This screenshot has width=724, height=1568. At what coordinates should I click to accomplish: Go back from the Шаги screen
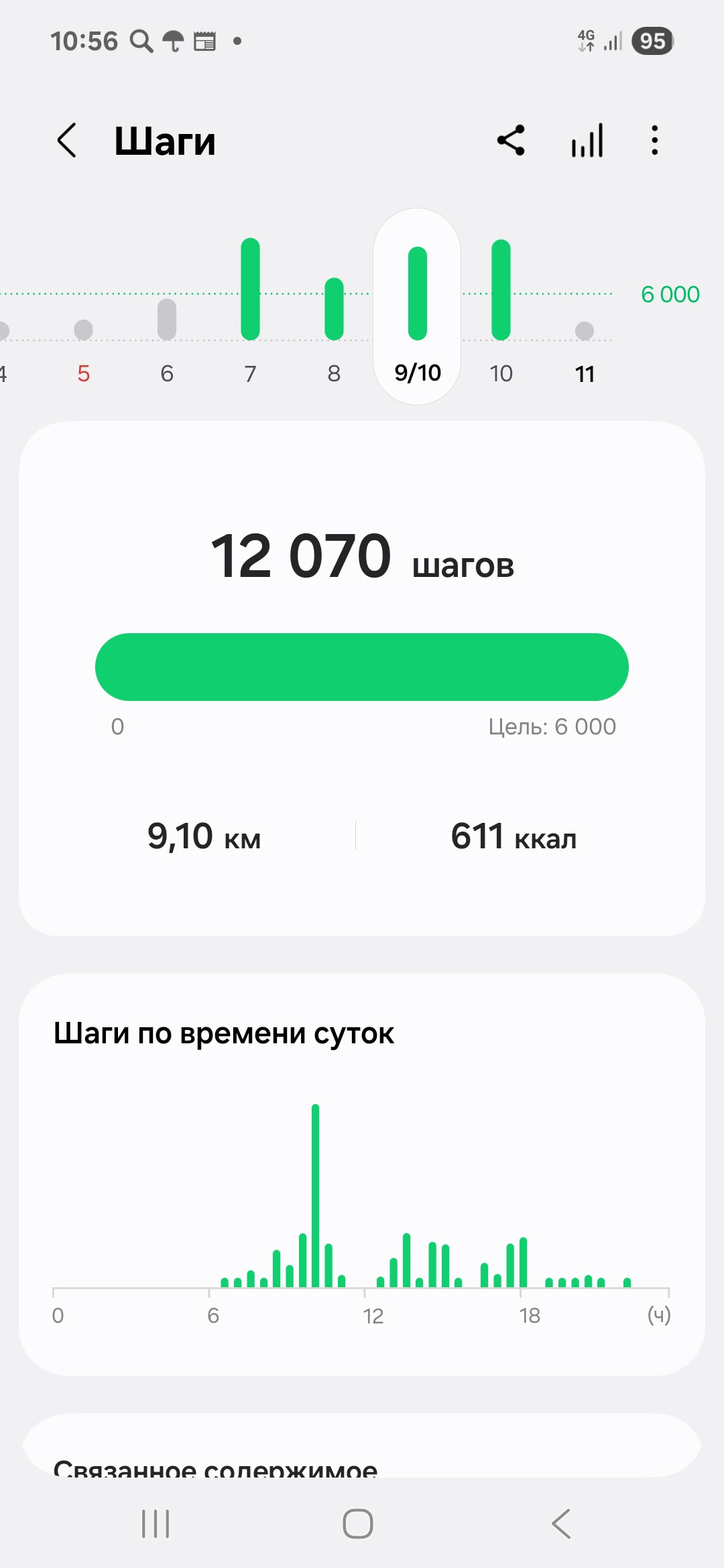67,141
